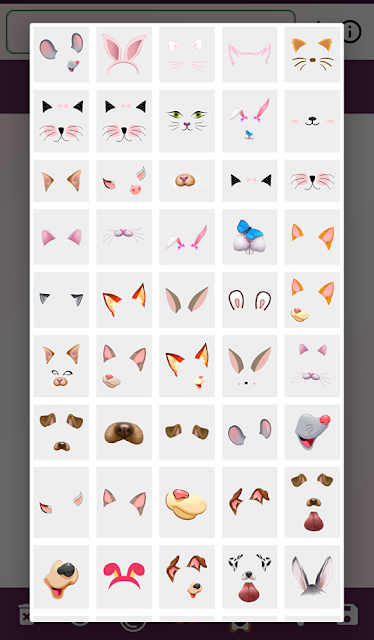Select the large brown dog nose sticker

[124, 432]
